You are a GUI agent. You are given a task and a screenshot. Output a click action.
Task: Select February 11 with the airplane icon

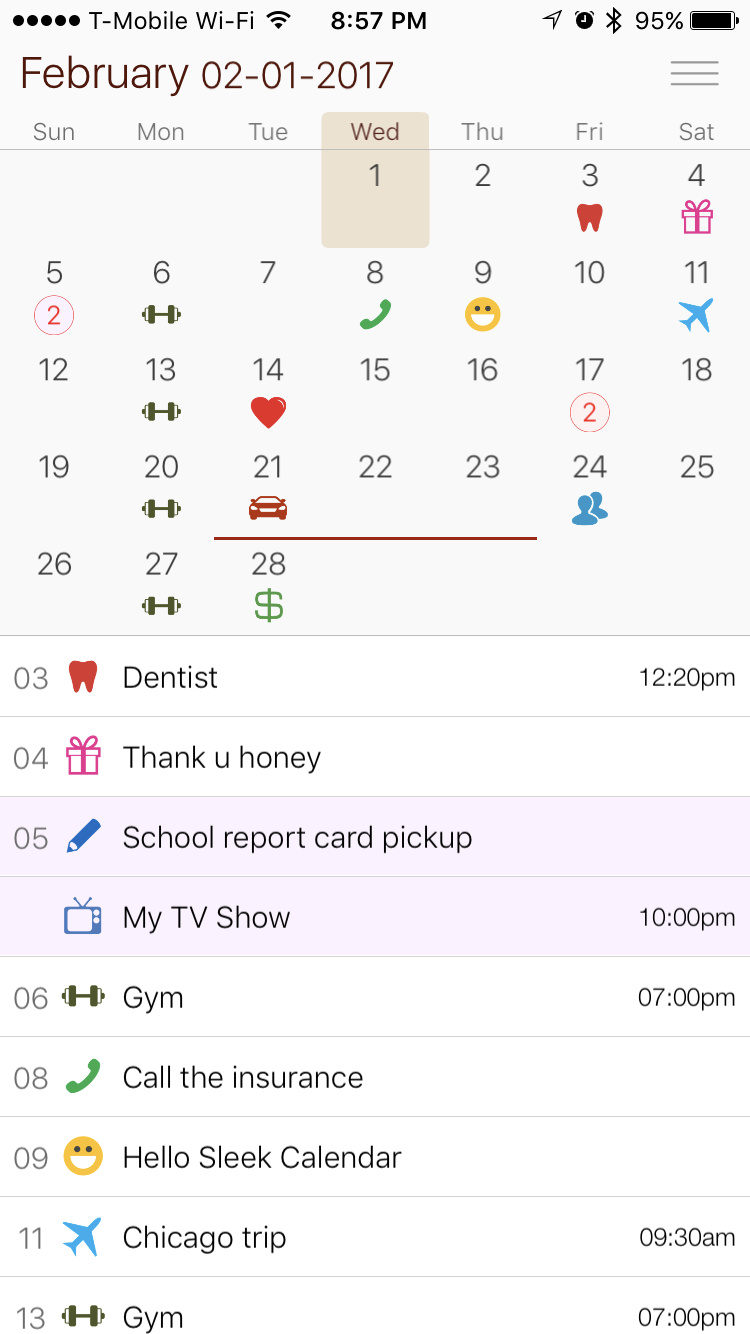pos(696,293)
